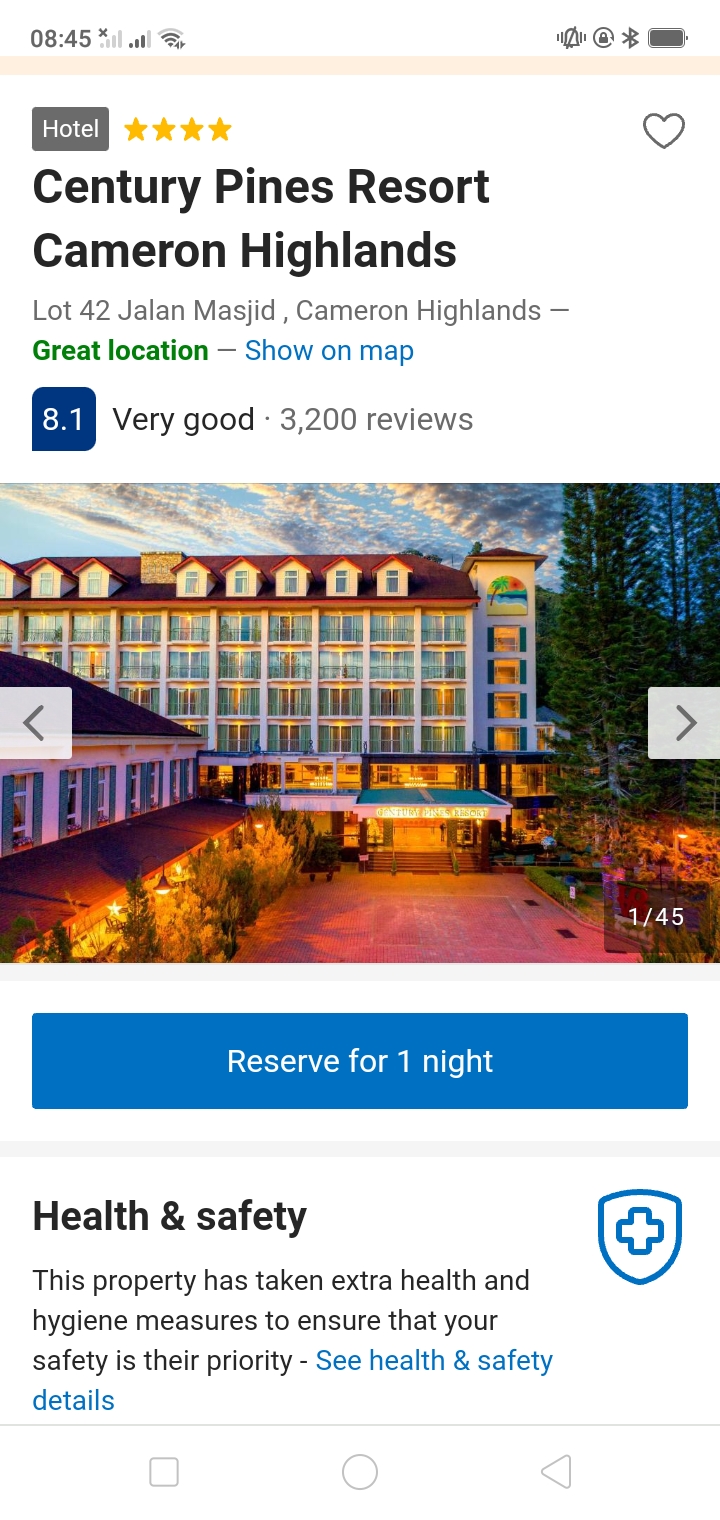
Task: Go back using system navigation triangle
Action: [x=556, y=1472]
